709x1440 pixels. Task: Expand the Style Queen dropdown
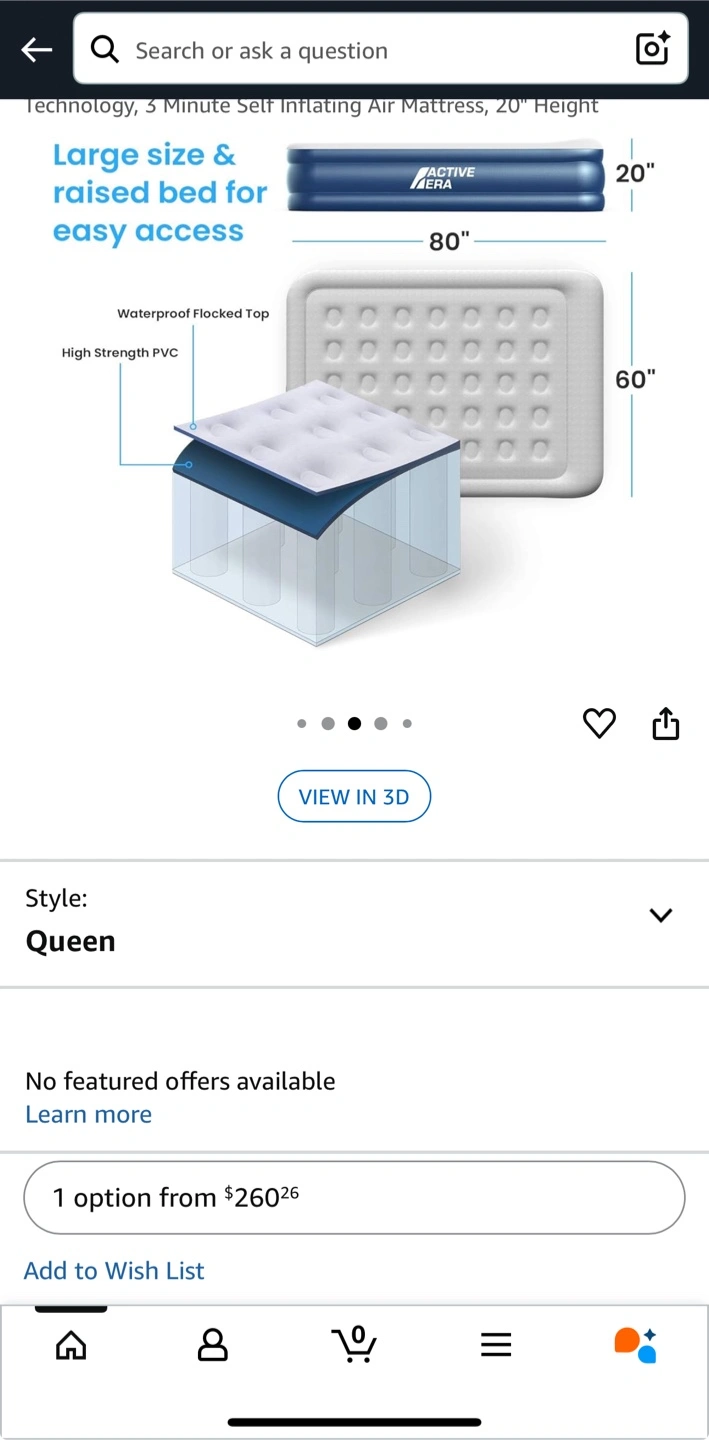[x=354, y=923]
